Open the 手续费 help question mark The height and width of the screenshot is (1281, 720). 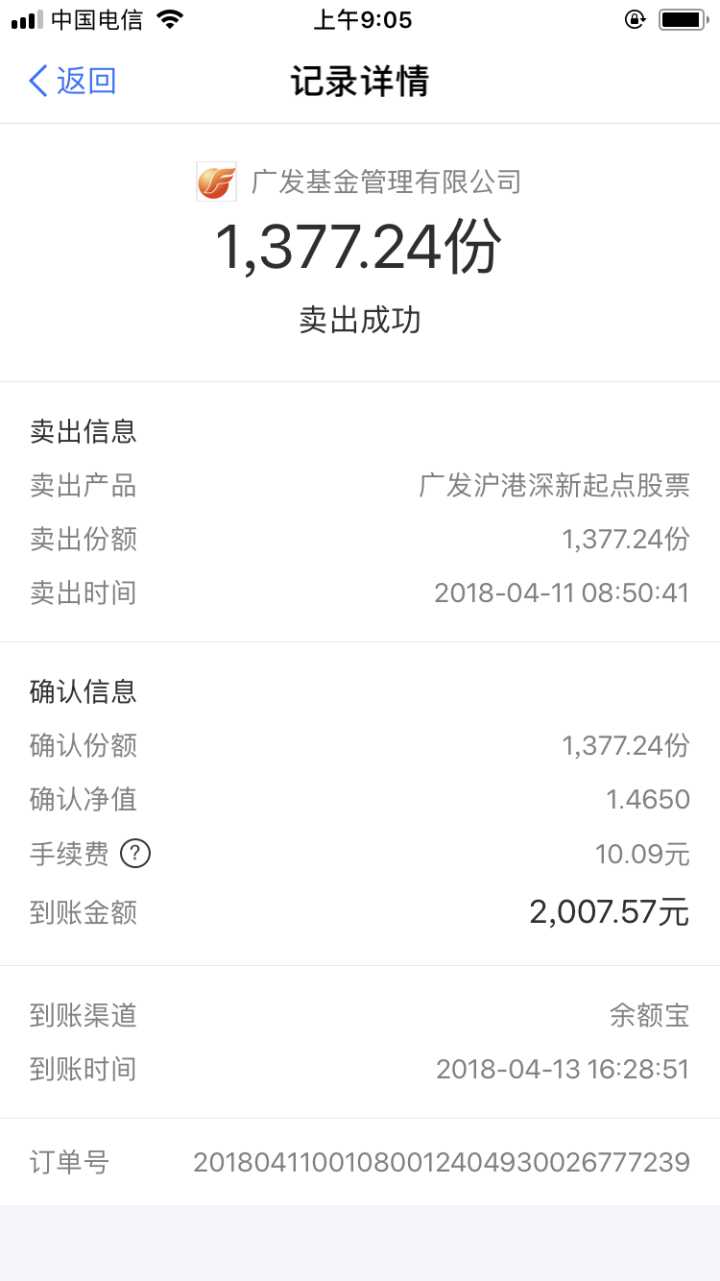click(x=135, y=854)
